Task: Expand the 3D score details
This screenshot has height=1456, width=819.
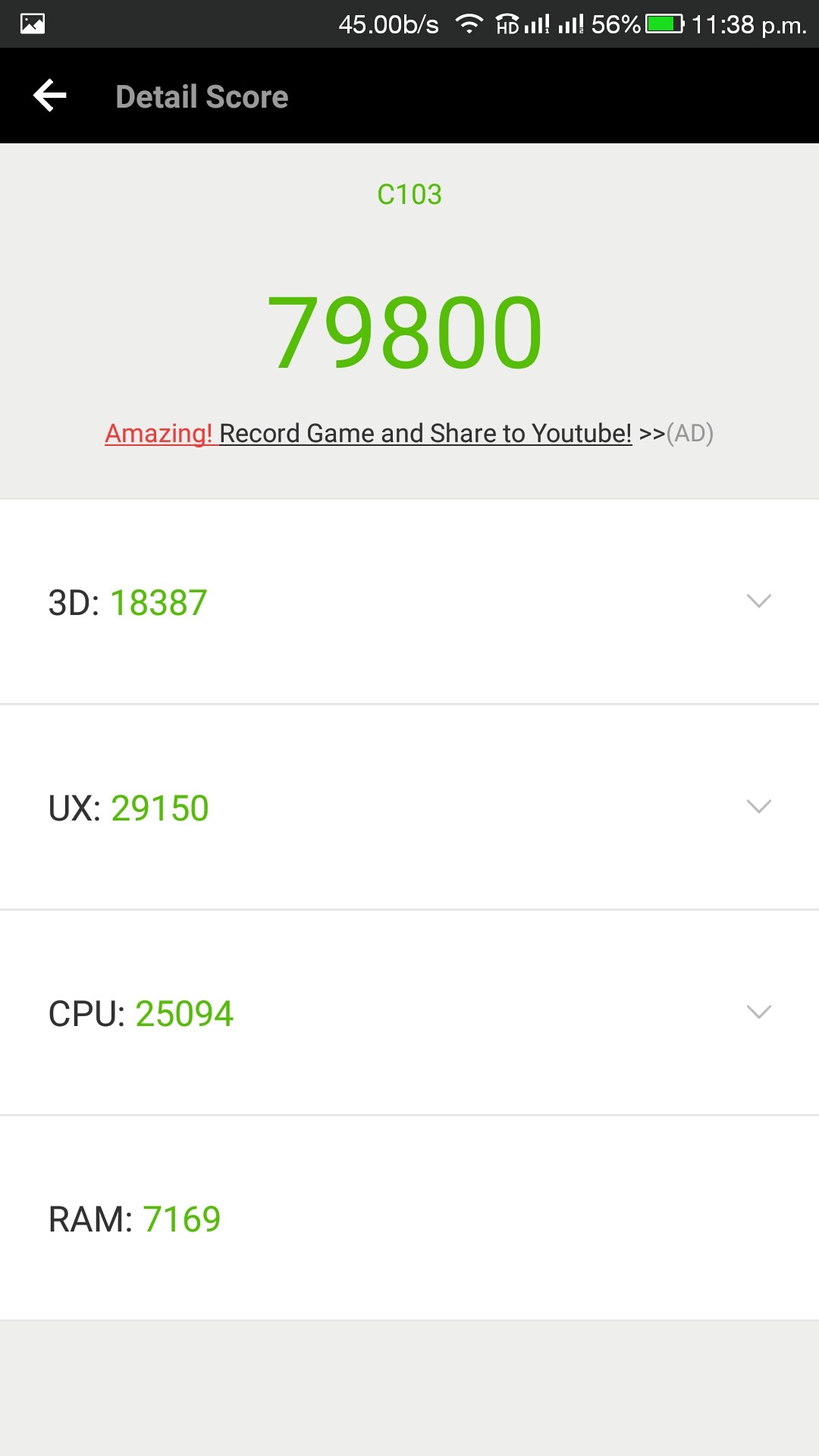Action: [409, 602]
